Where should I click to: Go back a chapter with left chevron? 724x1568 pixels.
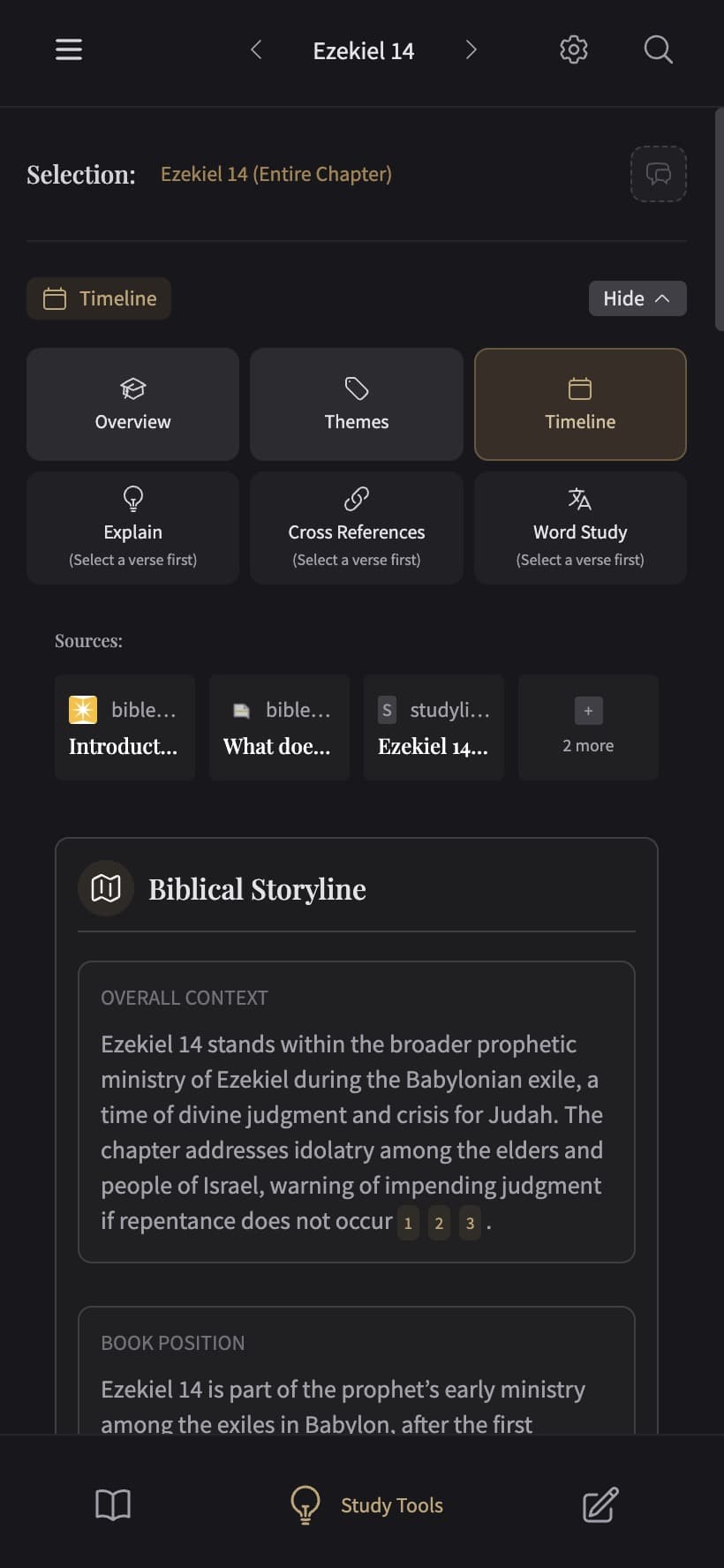tap(255, 50)
